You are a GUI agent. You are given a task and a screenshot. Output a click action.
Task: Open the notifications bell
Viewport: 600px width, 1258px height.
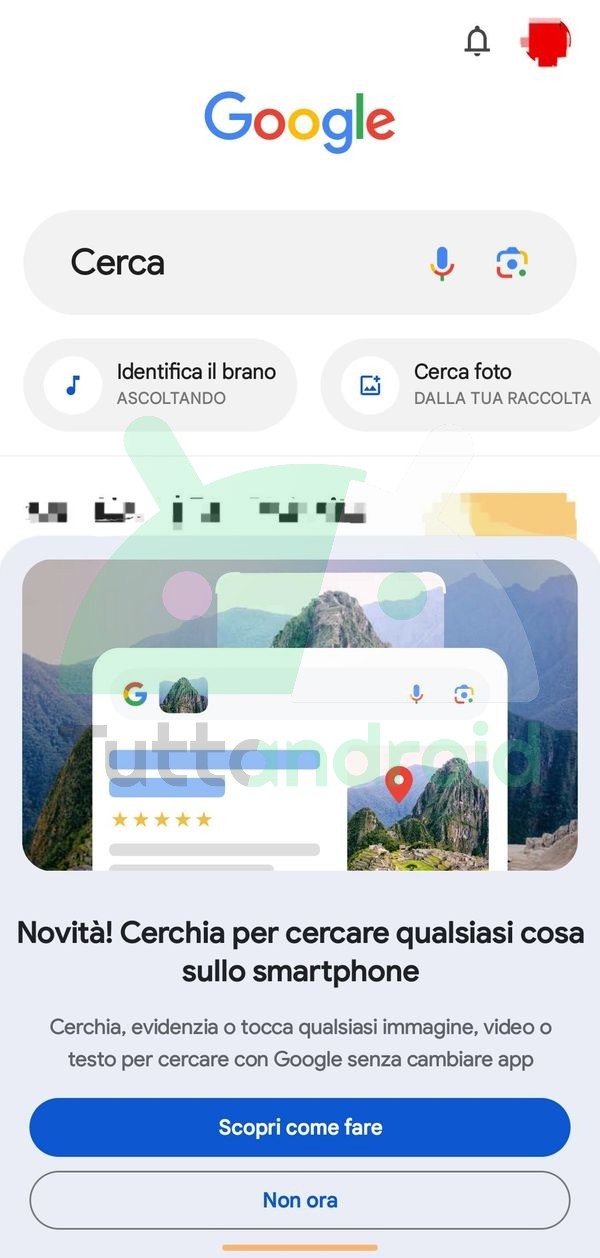point(477,41)
